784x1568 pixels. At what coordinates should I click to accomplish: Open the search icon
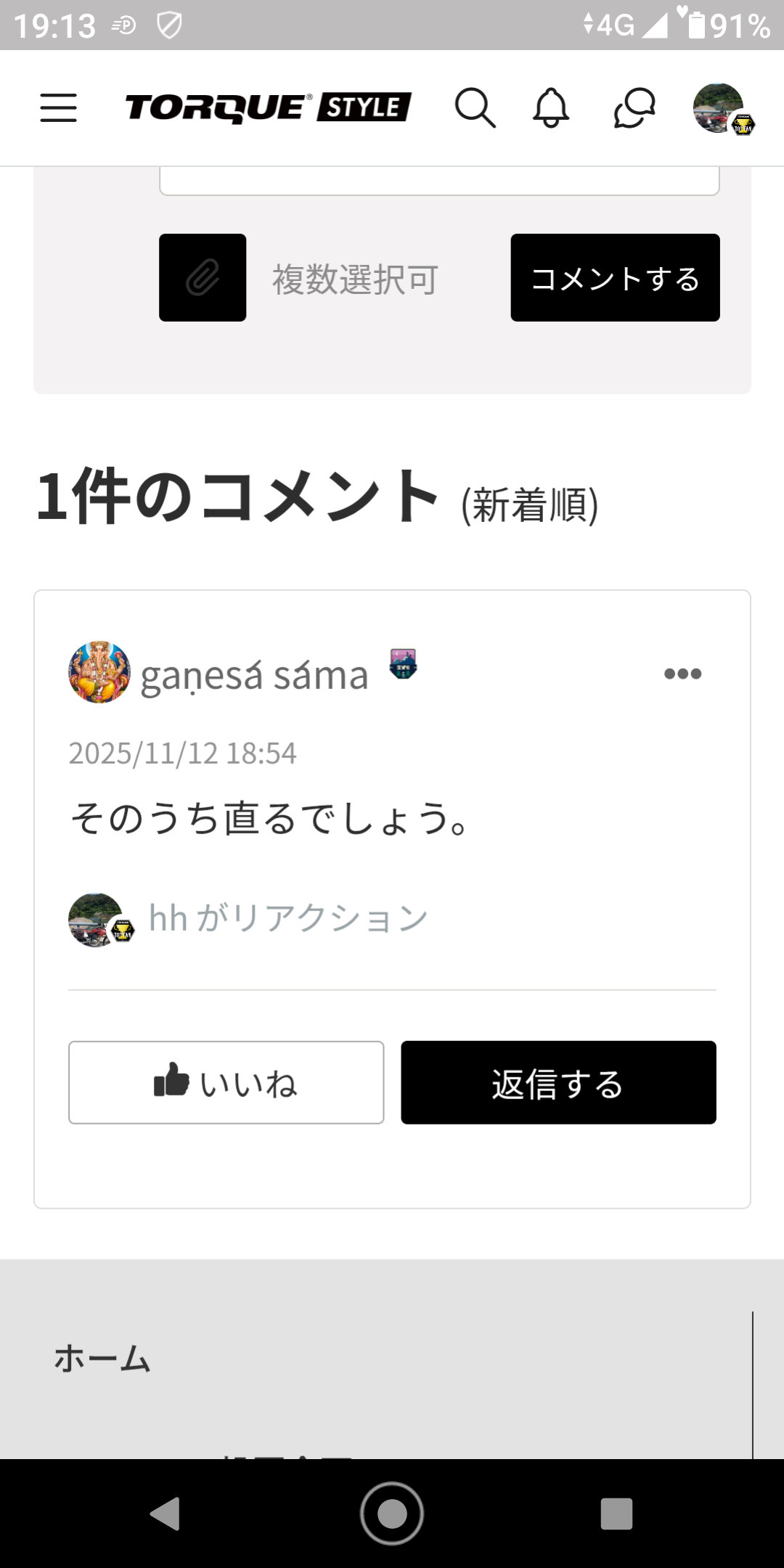475,107
